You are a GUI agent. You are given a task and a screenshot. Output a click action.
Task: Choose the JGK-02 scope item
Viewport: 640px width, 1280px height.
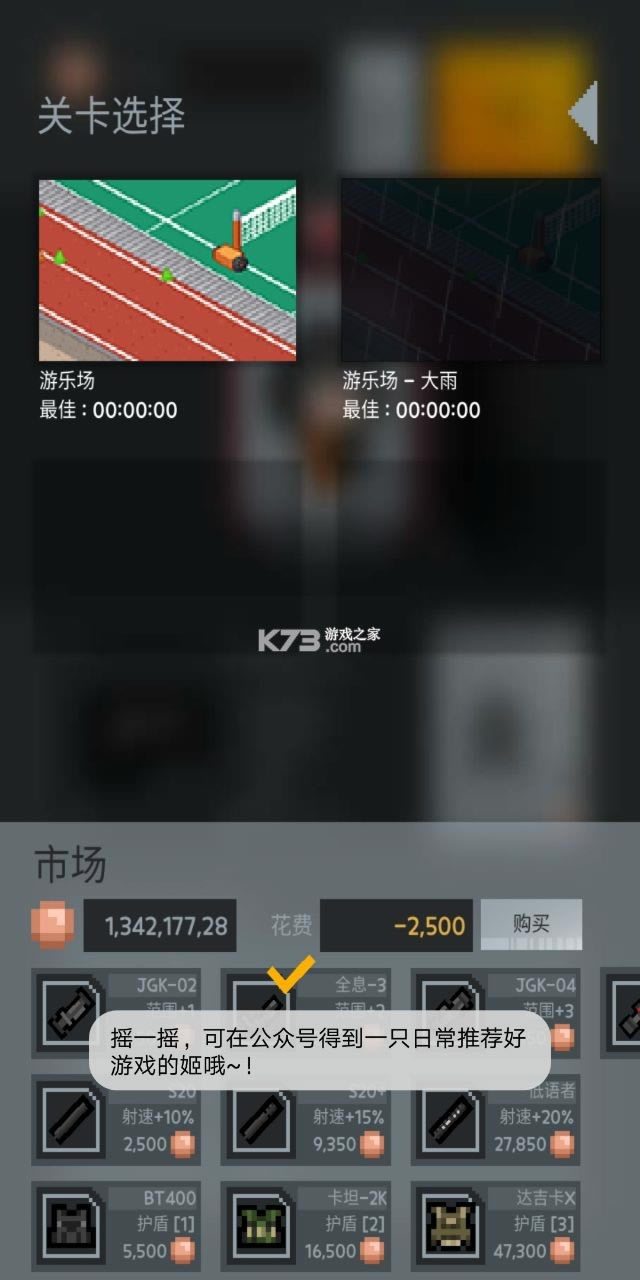pos(116,995)
